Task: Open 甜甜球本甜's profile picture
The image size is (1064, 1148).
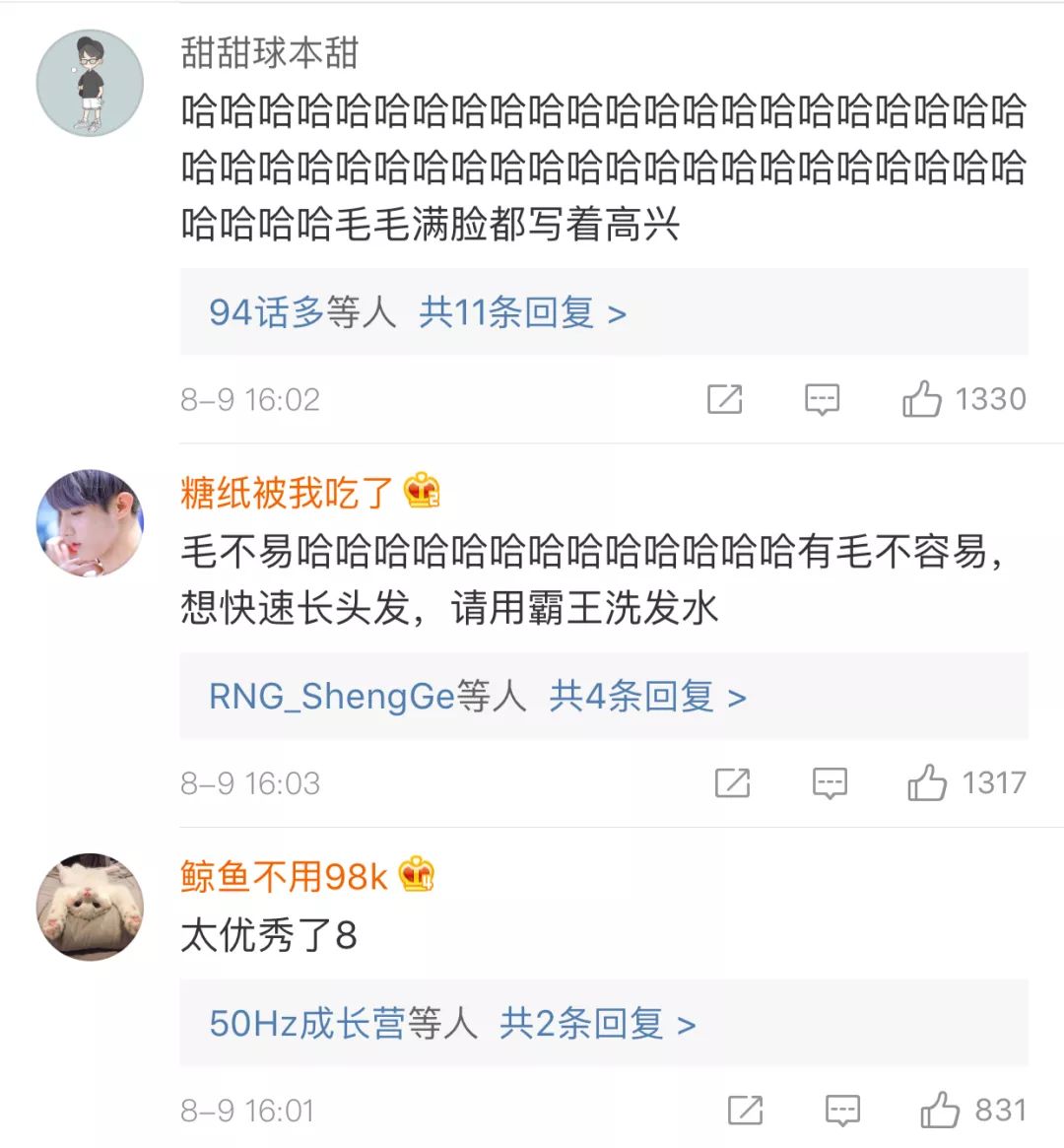Action: tap(90, 83)
